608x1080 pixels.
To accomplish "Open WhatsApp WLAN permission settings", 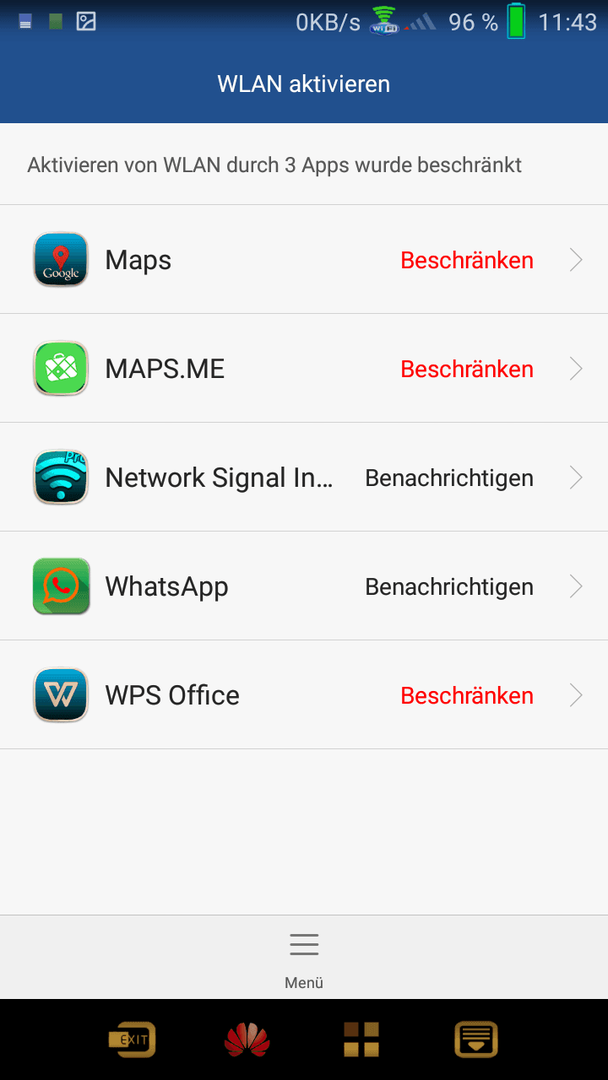I will pyautogui.click(x=304, y=586).
